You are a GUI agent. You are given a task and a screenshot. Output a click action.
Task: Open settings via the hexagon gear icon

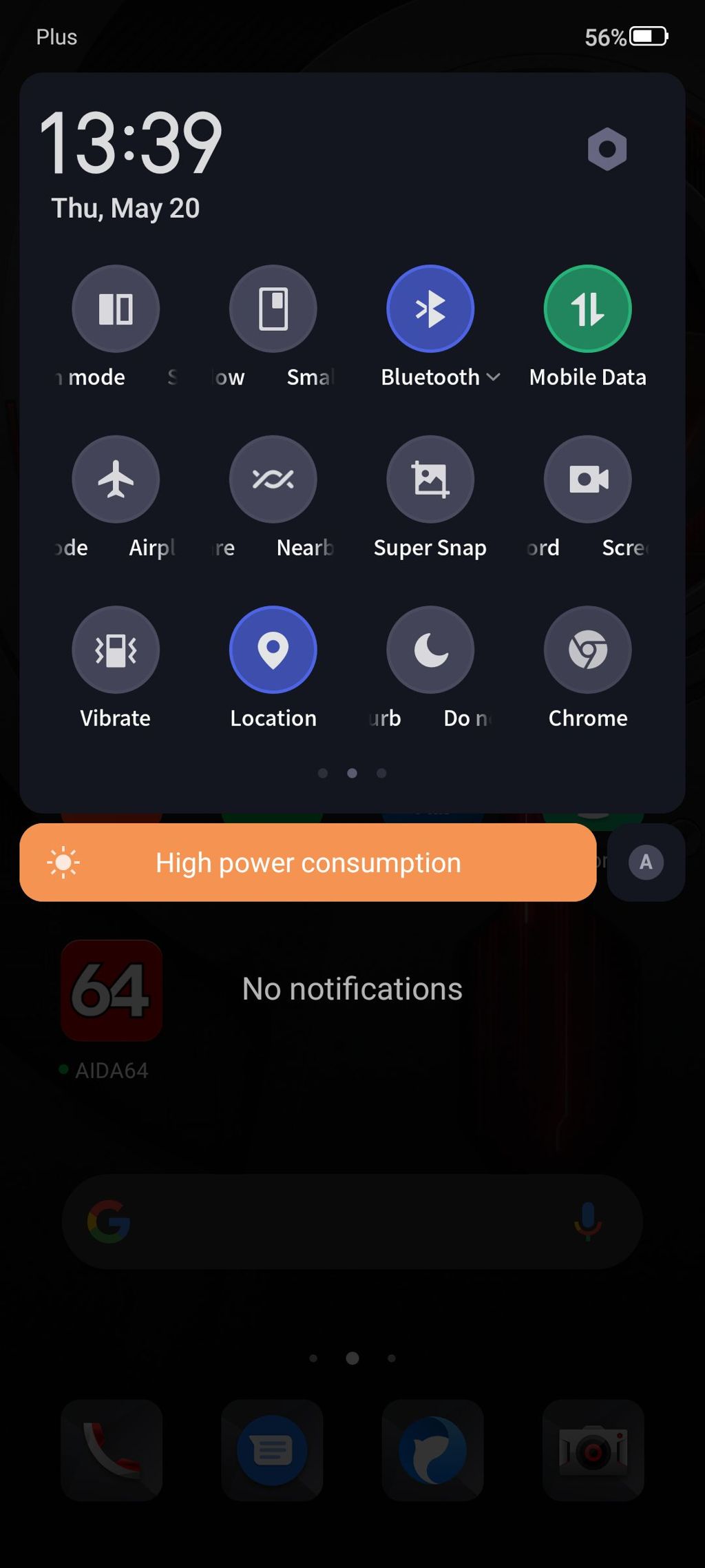pos(607,149)
